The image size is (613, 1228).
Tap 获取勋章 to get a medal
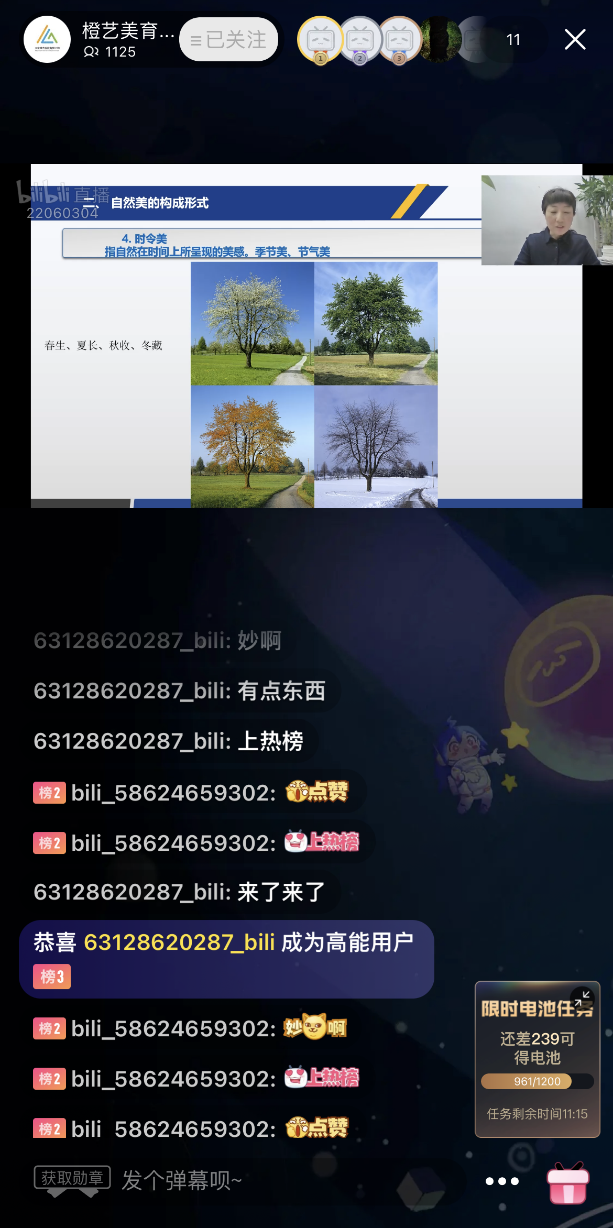(x=72, y=1178)
